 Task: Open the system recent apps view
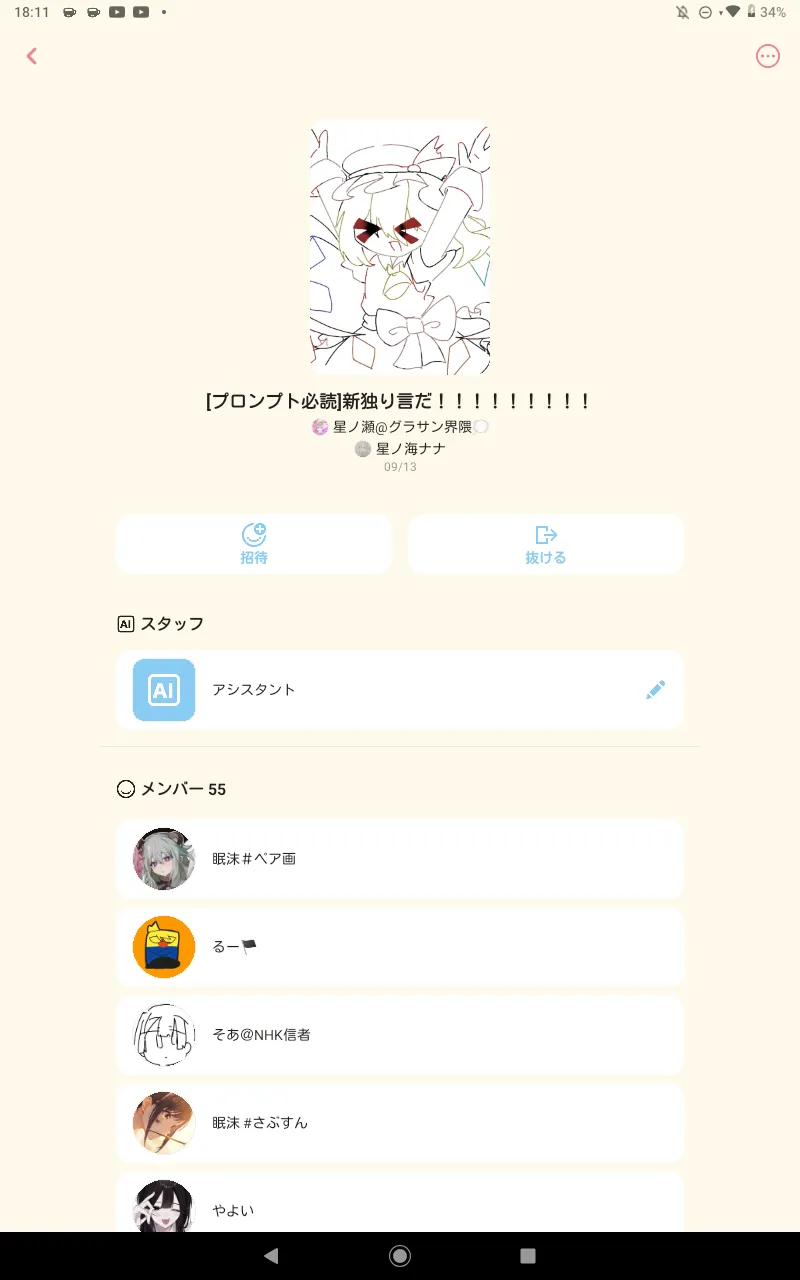point(528,1256)
